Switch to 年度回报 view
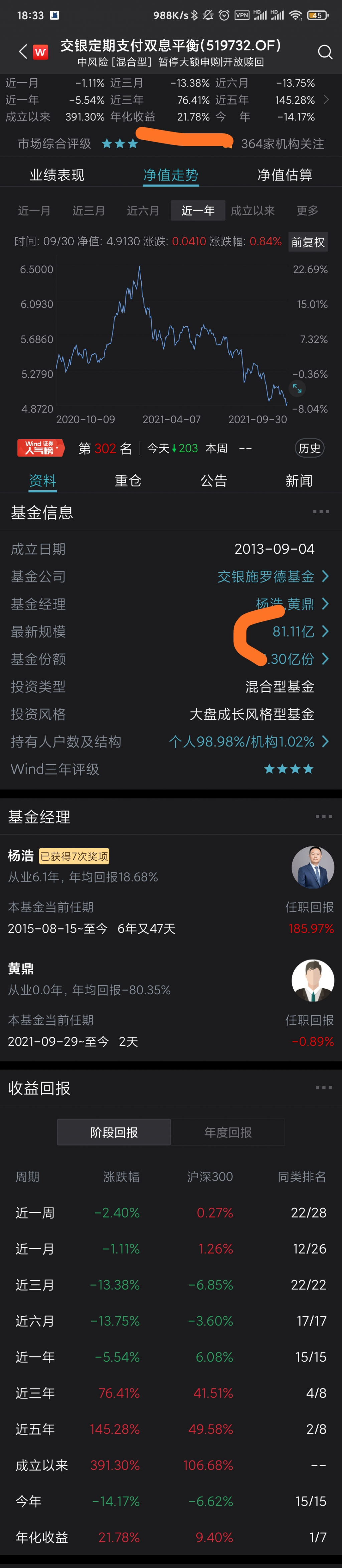The image size is (342, 1568). pos(227,1133)
